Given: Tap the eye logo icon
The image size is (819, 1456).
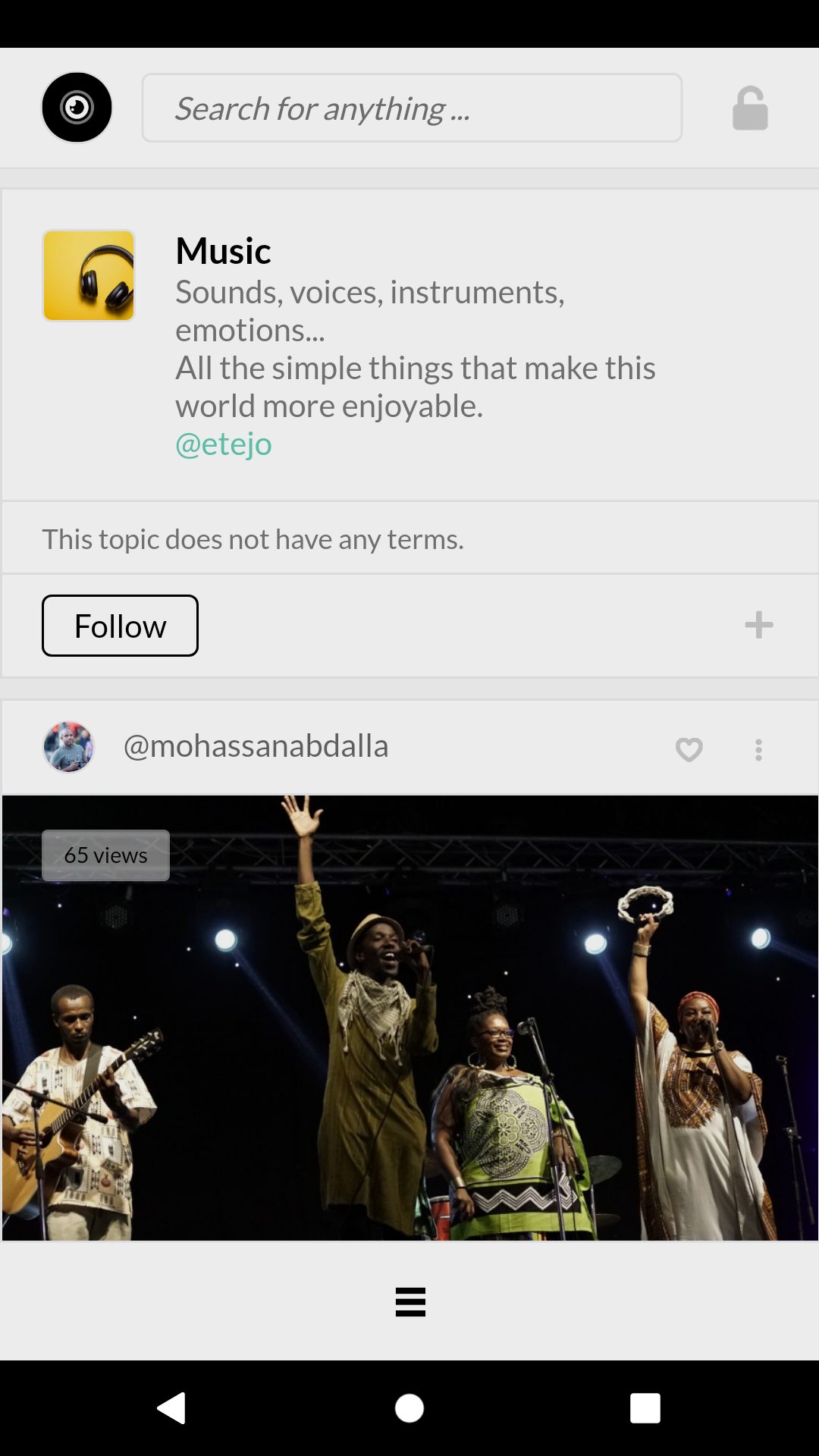Looking at the screenshot, I should 77,108.
